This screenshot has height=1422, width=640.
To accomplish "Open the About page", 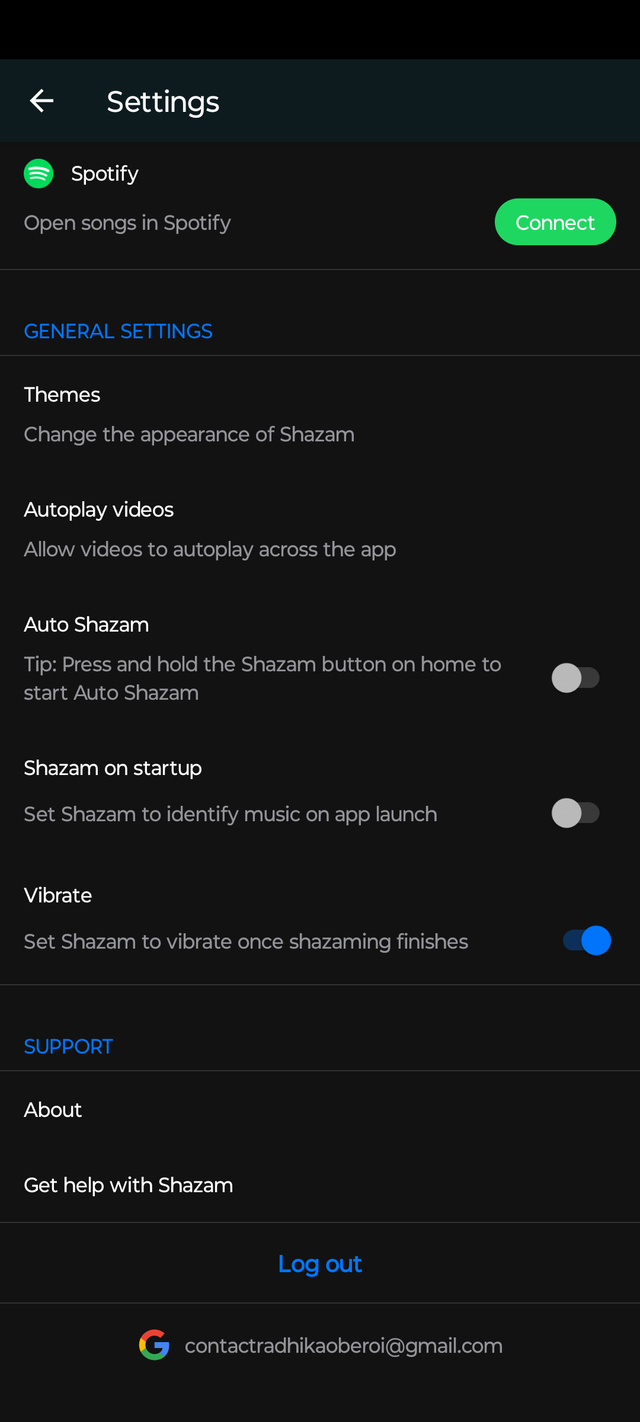I will (54, 1110).
